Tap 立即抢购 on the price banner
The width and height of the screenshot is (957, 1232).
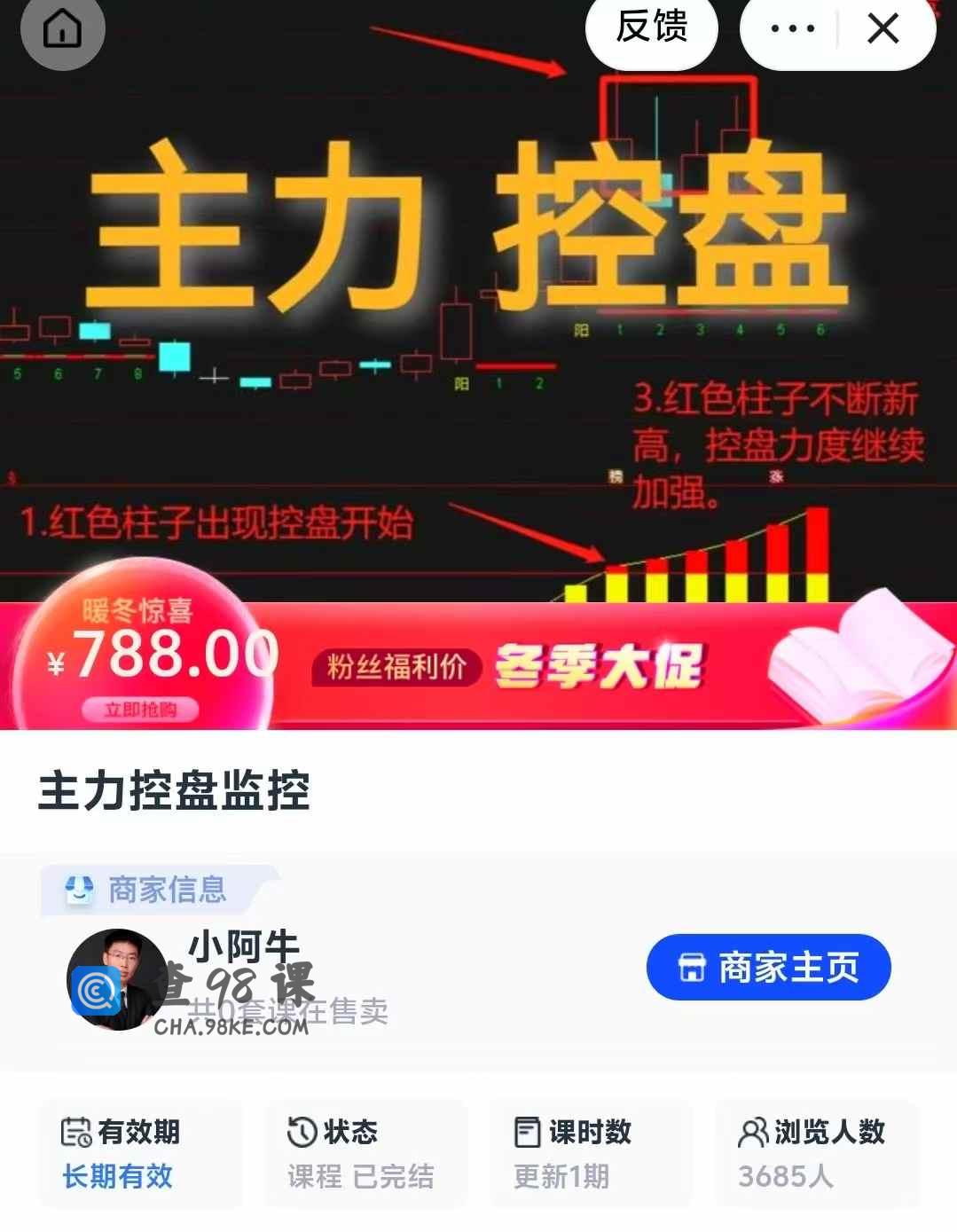[140, 710]
